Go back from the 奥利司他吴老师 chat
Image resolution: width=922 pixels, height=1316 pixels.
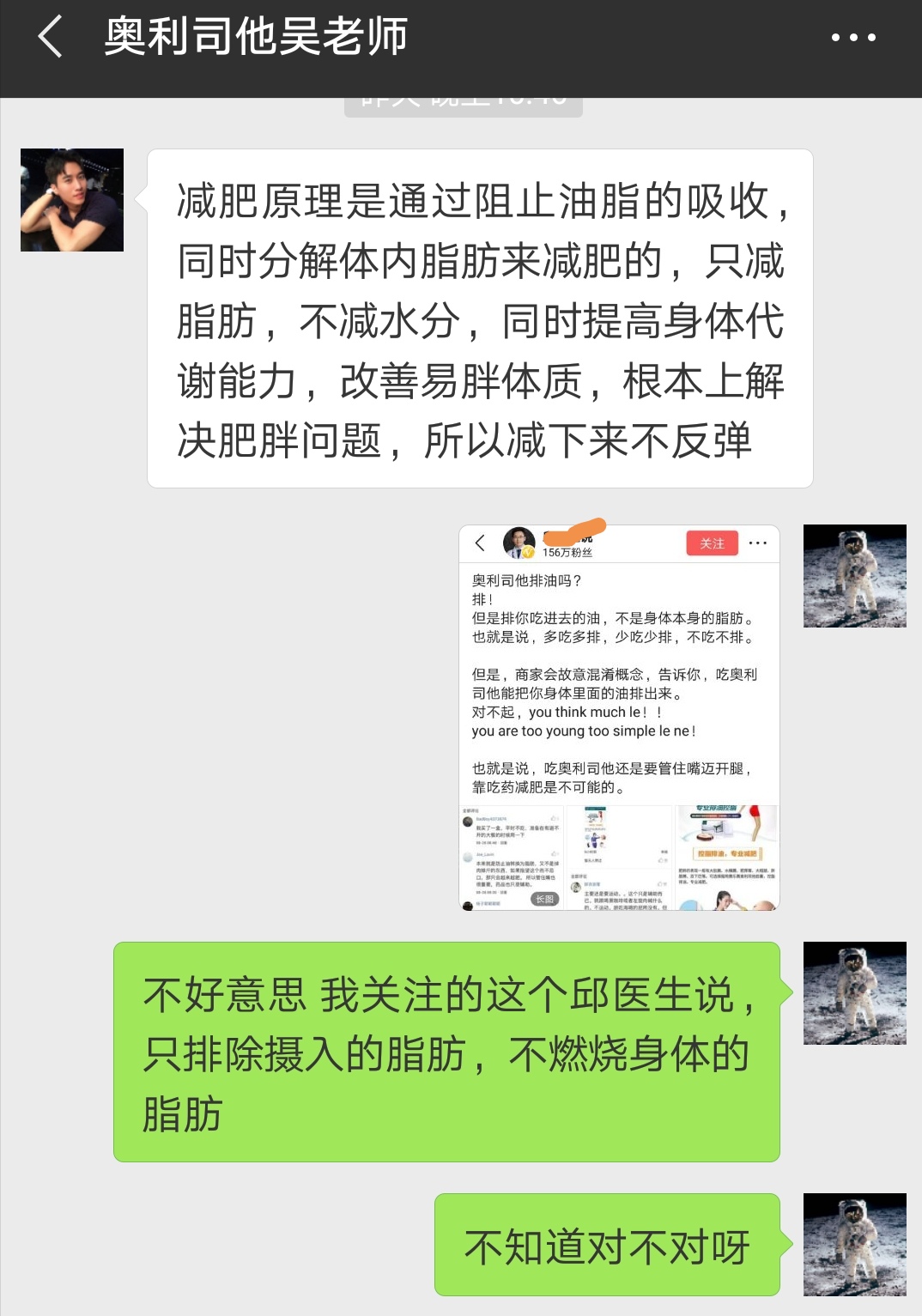50,37
